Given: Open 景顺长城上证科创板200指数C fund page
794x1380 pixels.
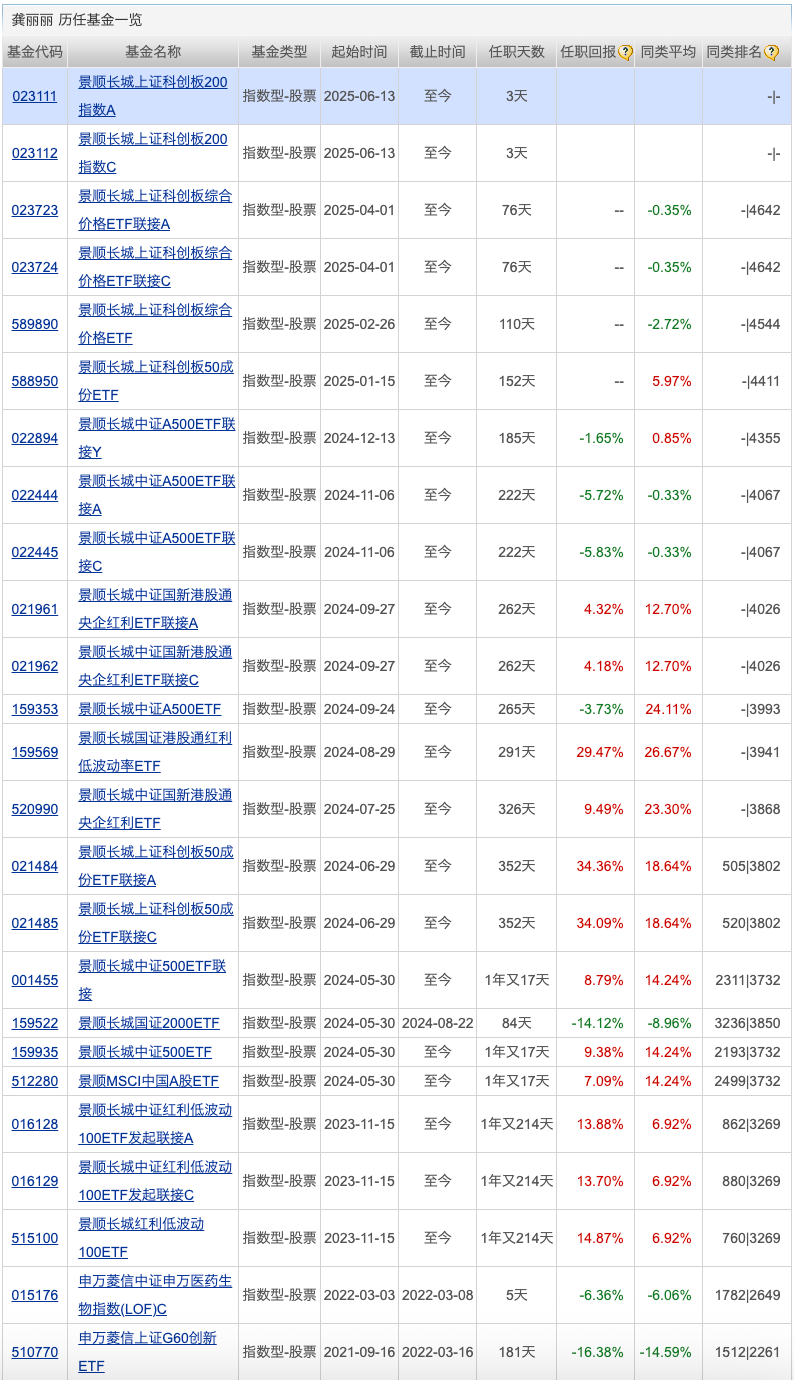Looking at the screenshot, I should pos(152,139).
